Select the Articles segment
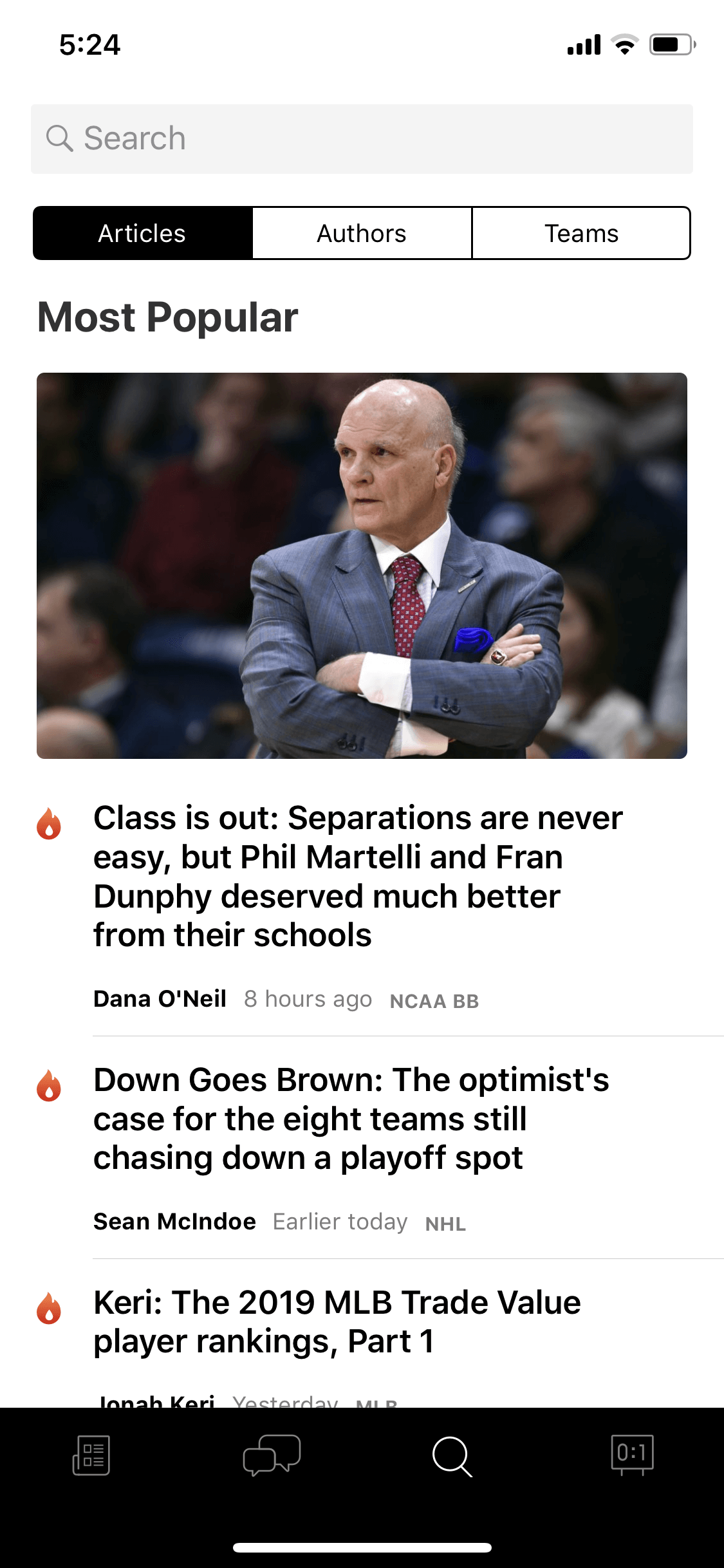 click(x=142, y=233)
